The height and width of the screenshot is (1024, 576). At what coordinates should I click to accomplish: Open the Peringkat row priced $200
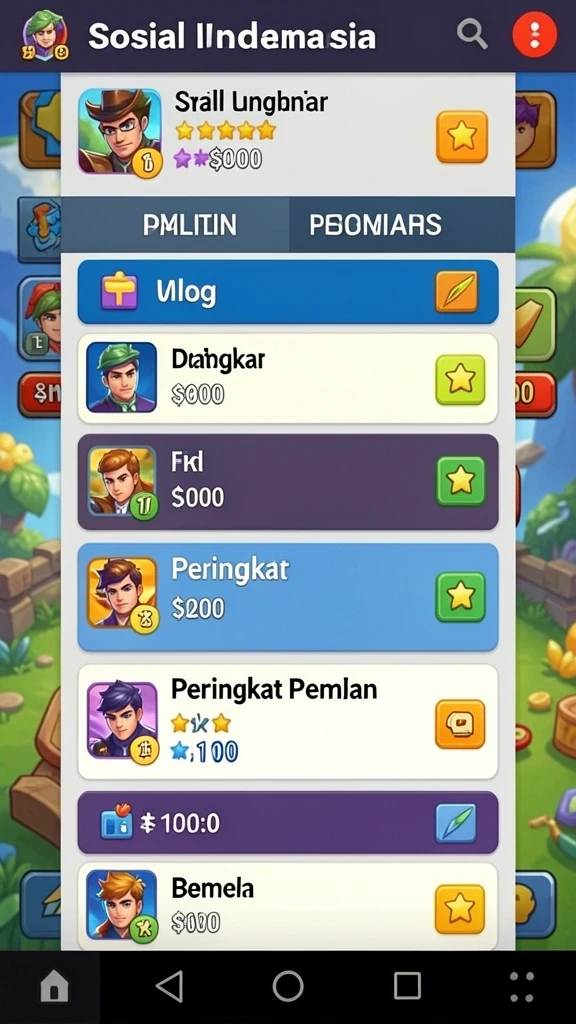pyautogui.click(x=288, y=597)
